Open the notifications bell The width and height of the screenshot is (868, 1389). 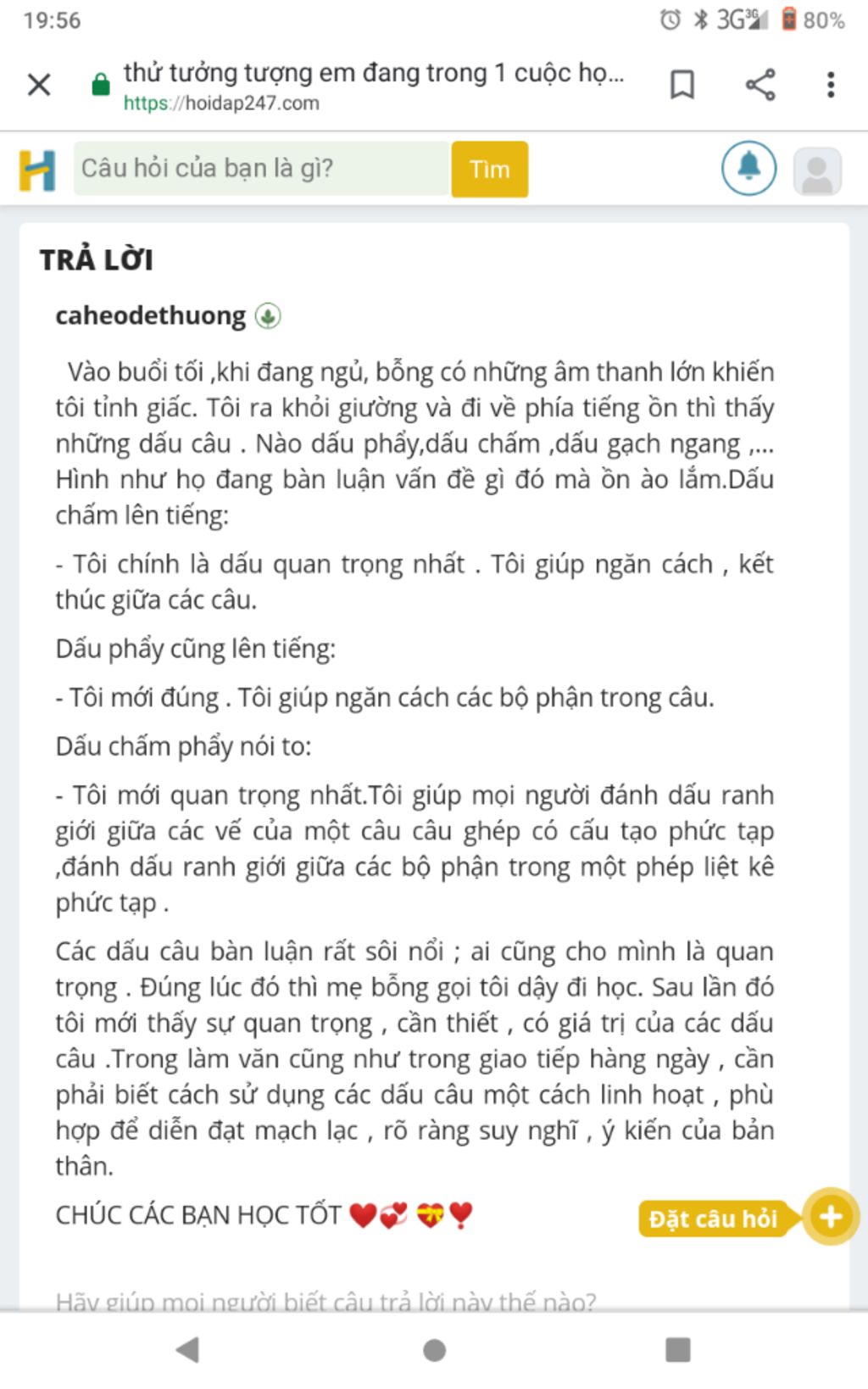point(748,169)
